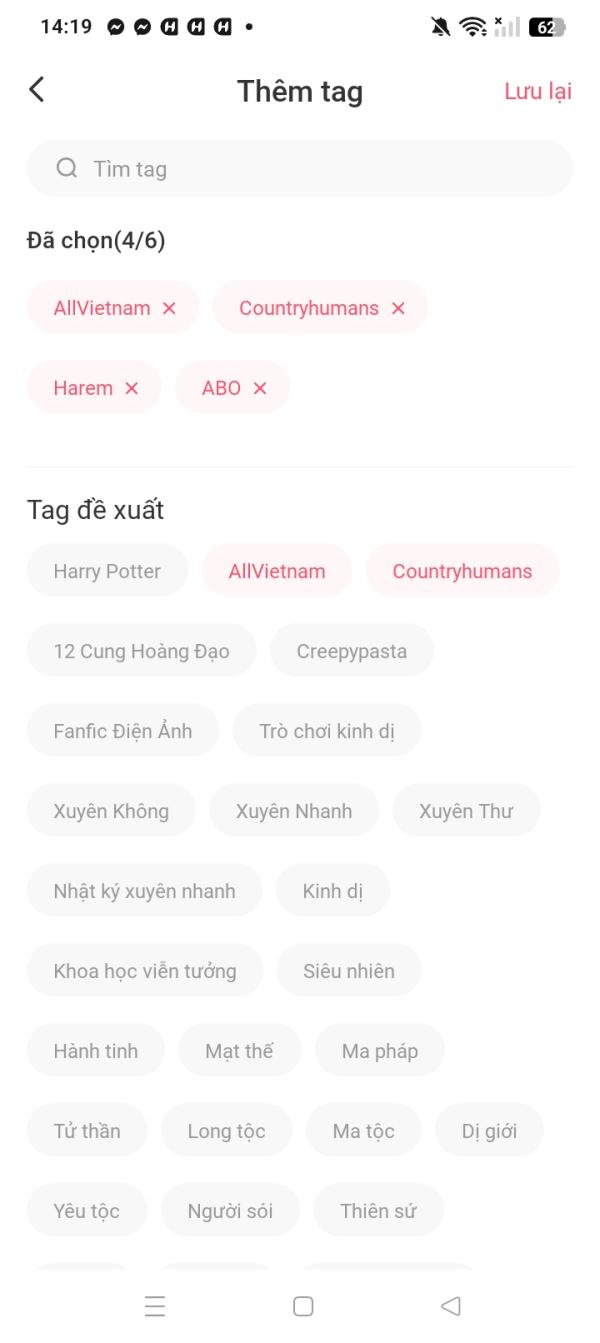The image size is (600, 1343).
Task: Open the Tìm tag search field
Action: tap(300, 168)
